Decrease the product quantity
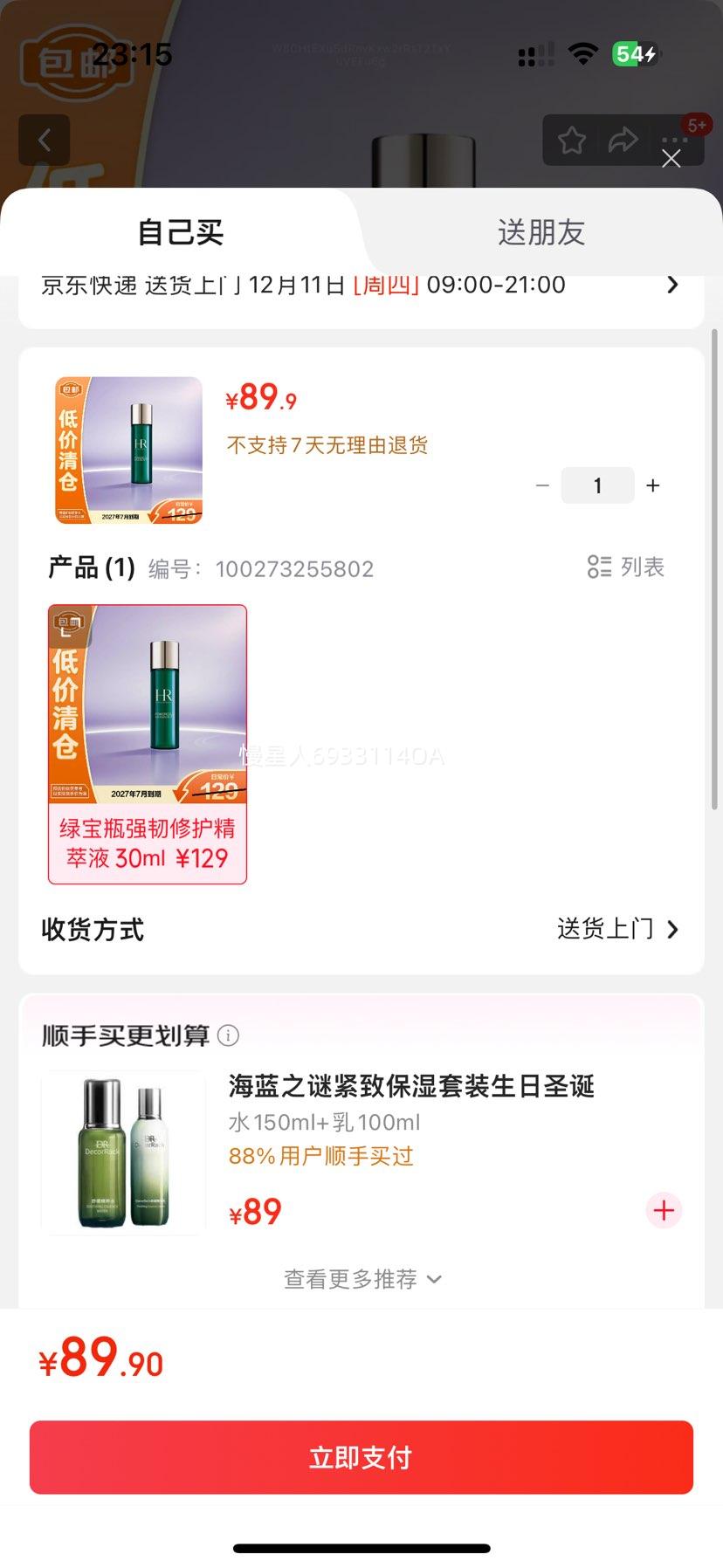This screenshot has width=723, height=1568. (x=542, y=485)
